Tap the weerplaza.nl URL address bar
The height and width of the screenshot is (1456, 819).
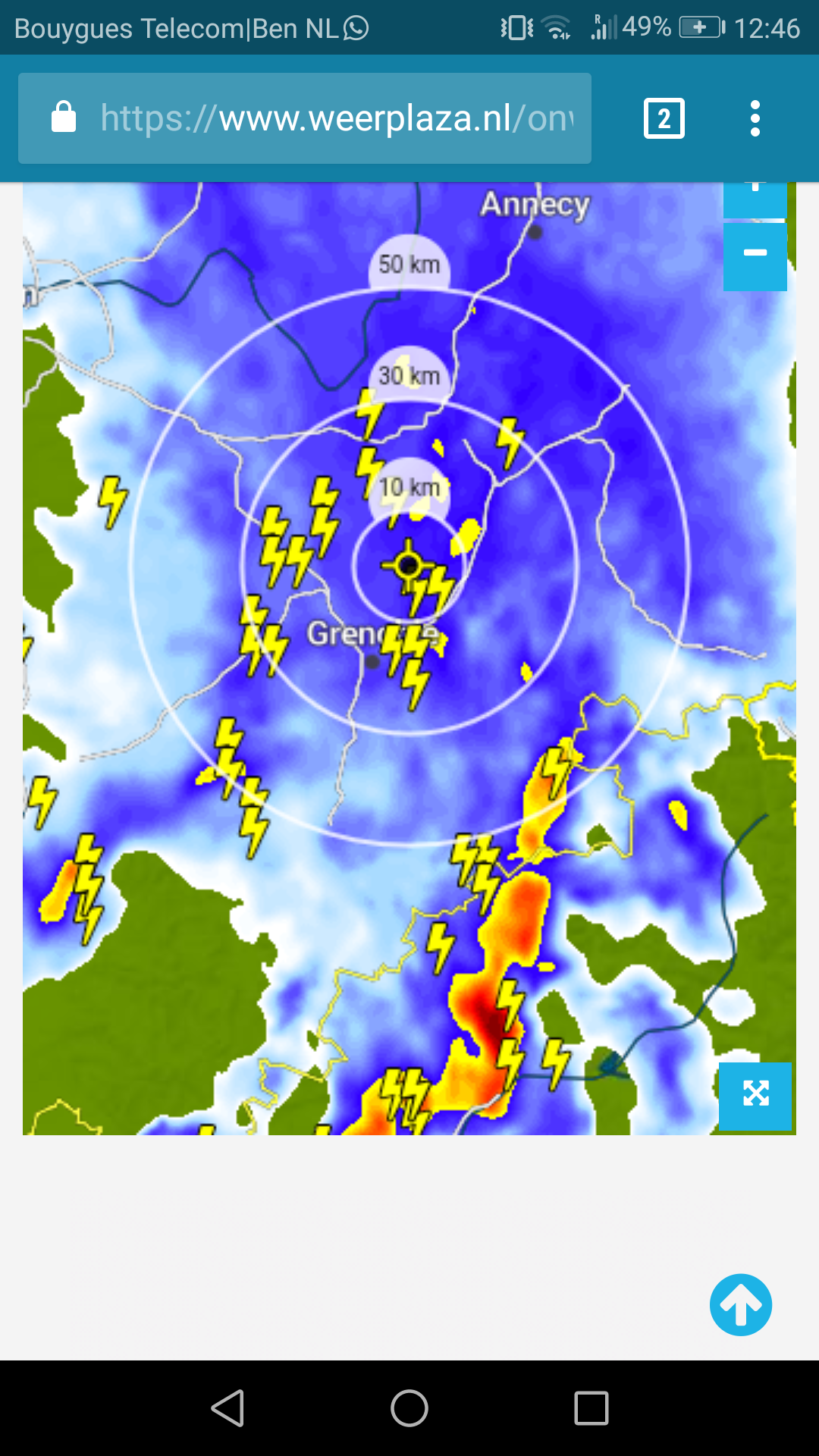304,118
